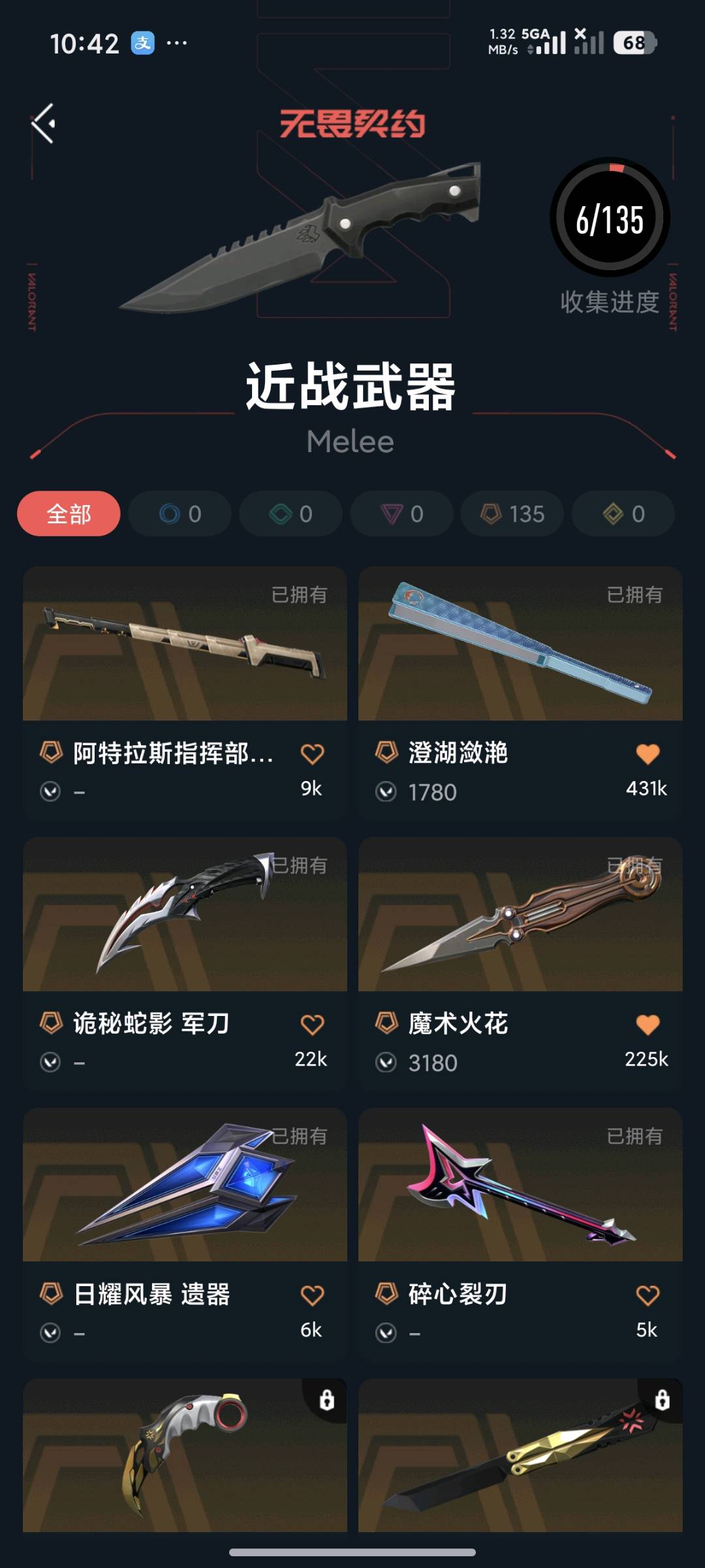This screenshot has width=705, height=1568.
Task: Filter by the green diamond rarity tier
Action: pos(290,514)
